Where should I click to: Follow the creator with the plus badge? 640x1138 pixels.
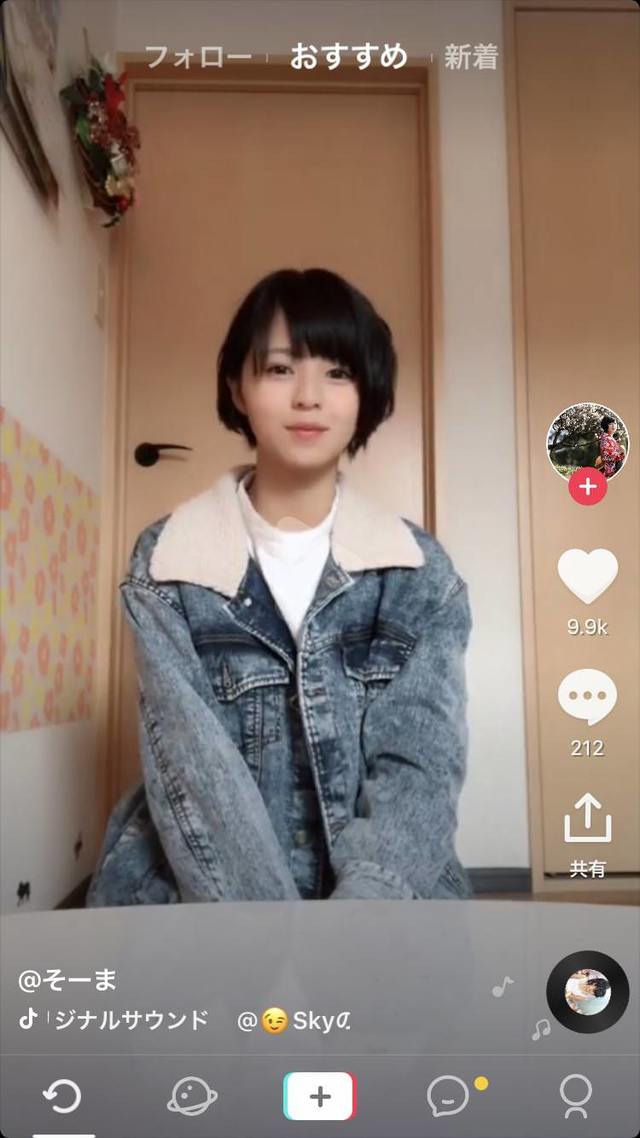[x=588, y=486]
